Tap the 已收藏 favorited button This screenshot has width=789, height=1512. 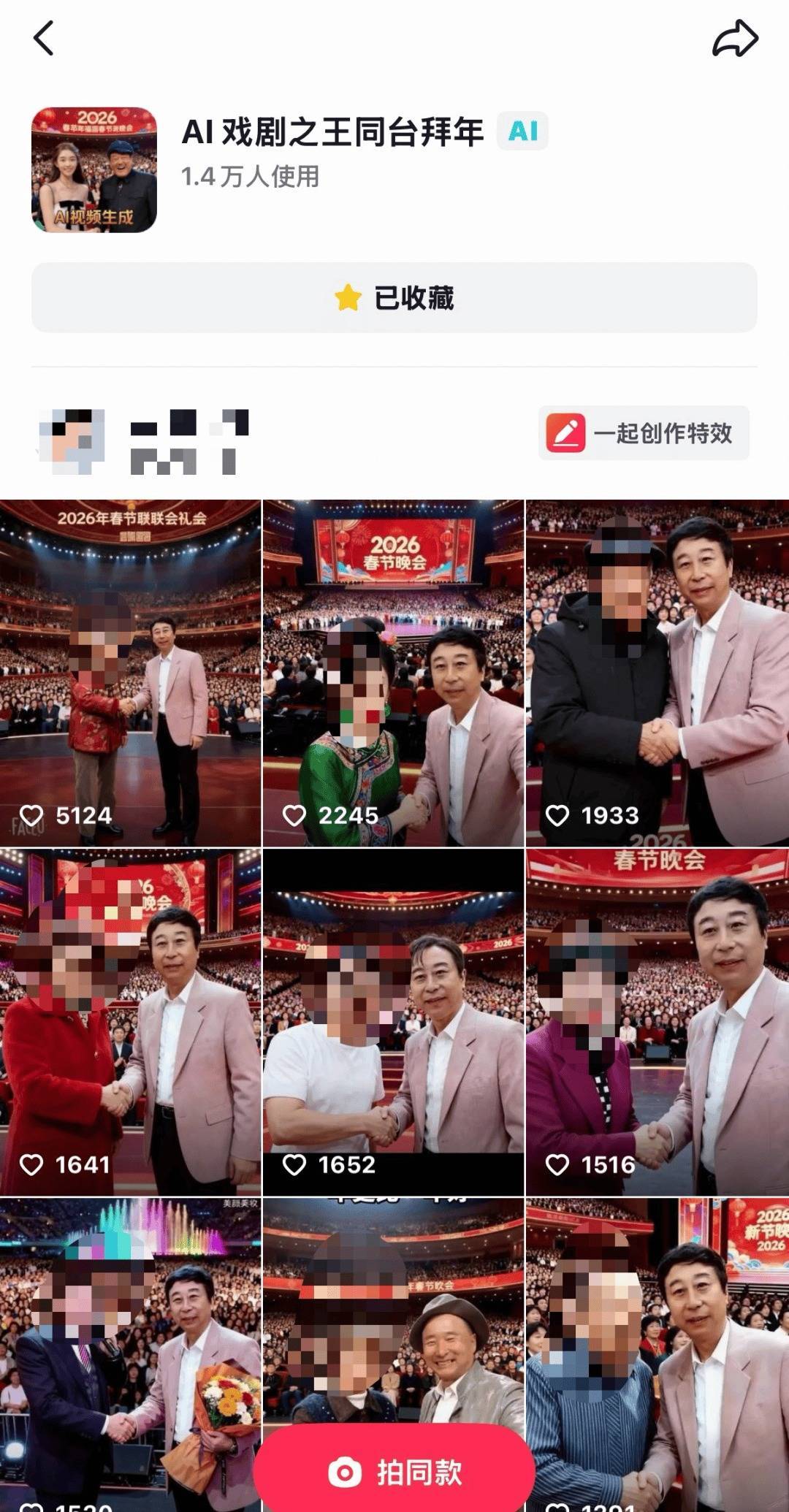(394, 298)
